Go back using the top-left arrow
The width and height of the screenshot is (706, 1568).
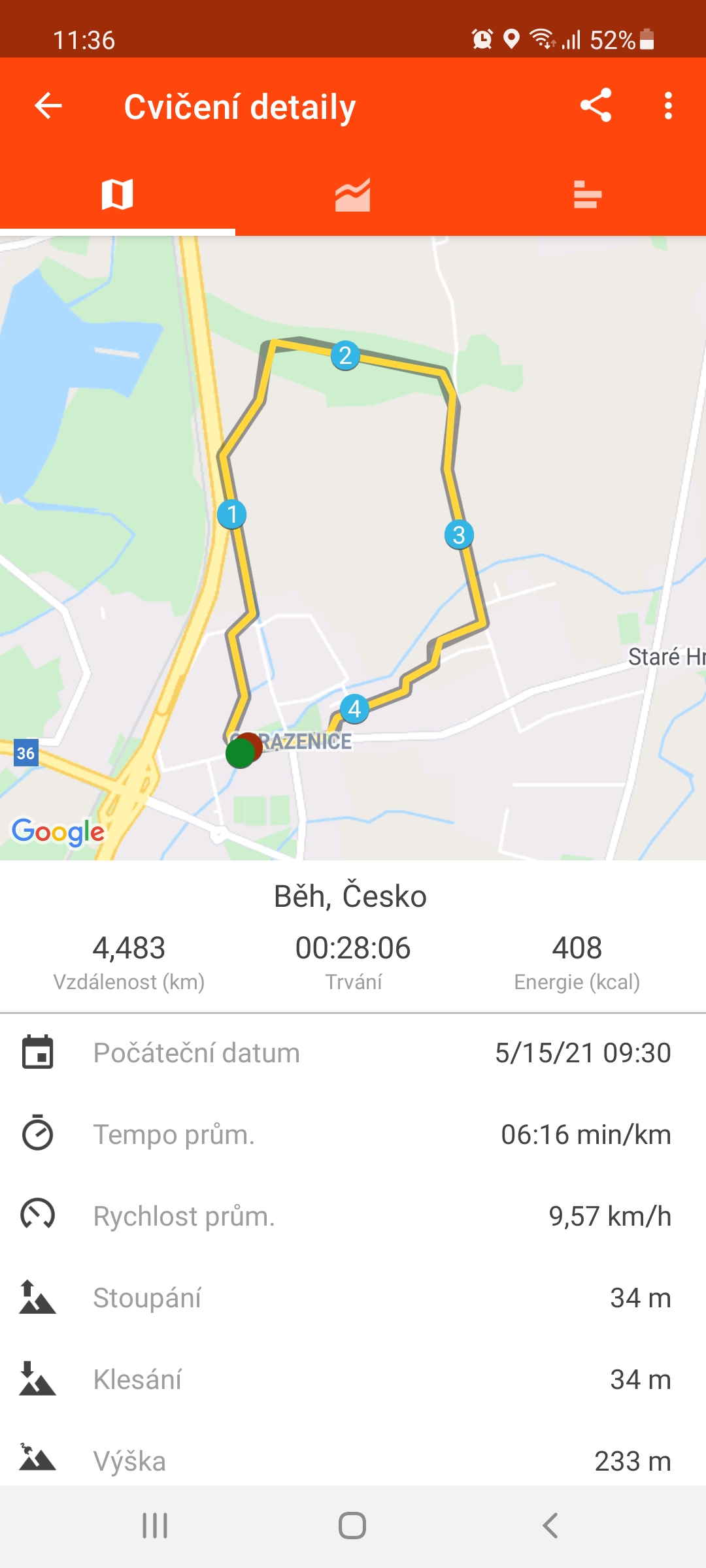click(48, 106)
